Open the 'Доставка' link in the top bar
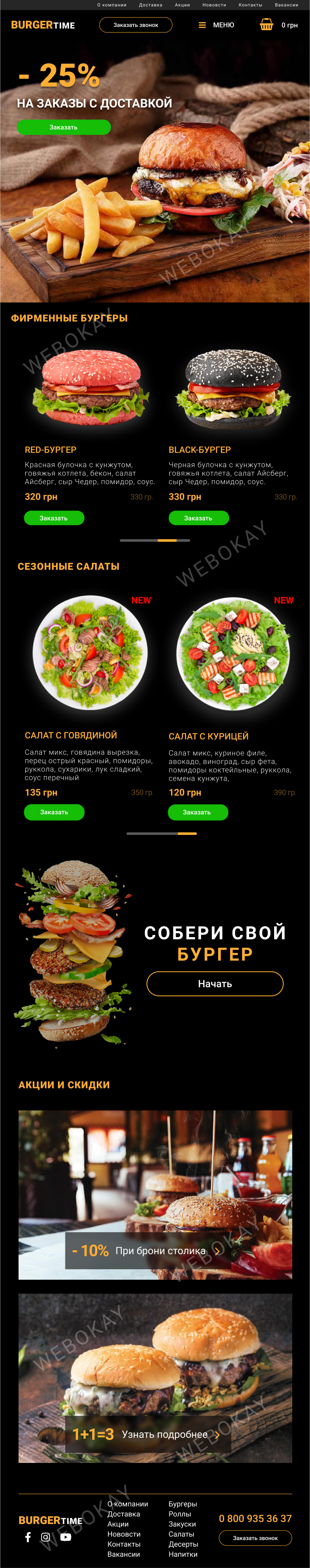The width and height of the screenshot is (310, 1568). pyautogui.click(x=150, y=5)
